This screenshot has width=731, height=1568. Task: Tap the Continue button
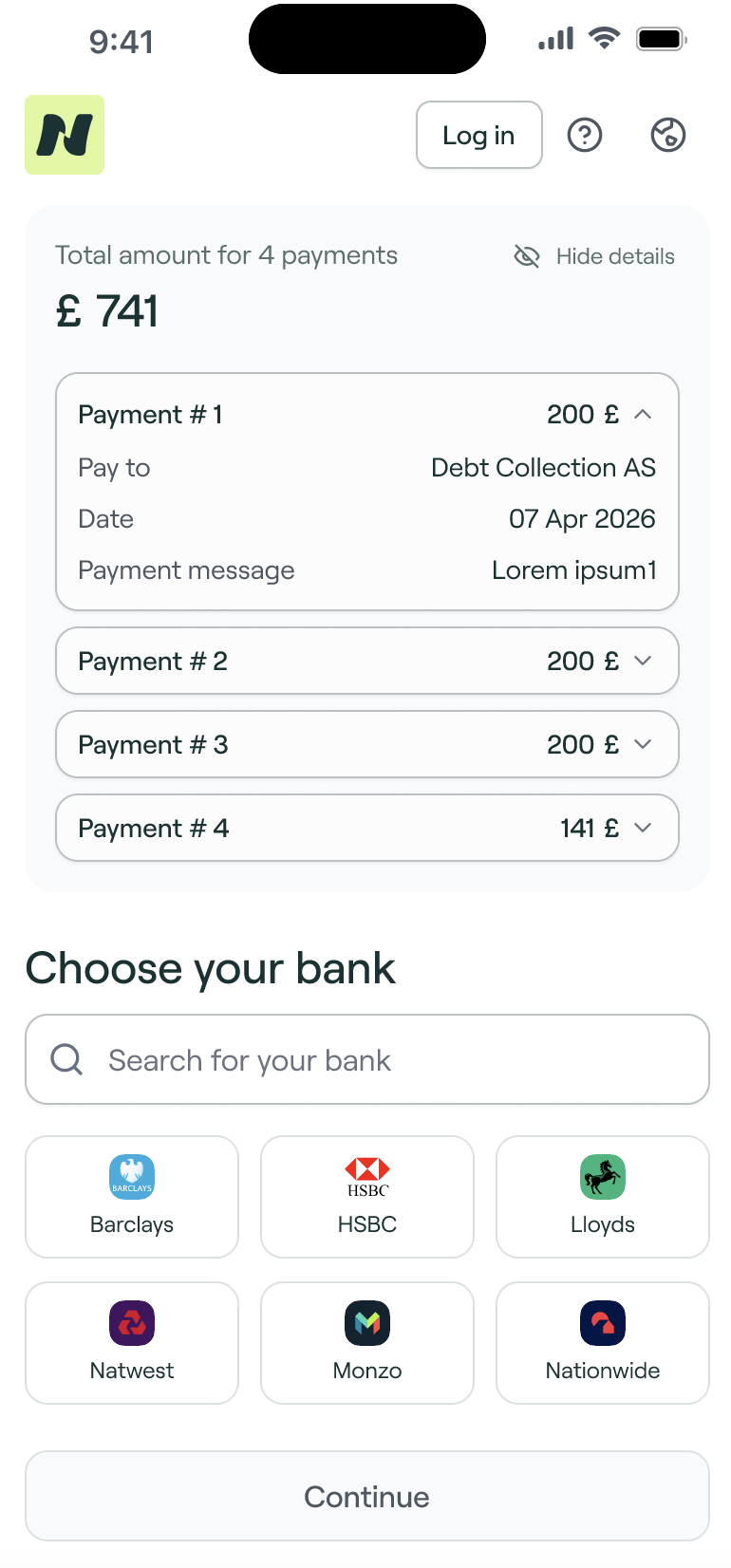(x=367, y=1496)
